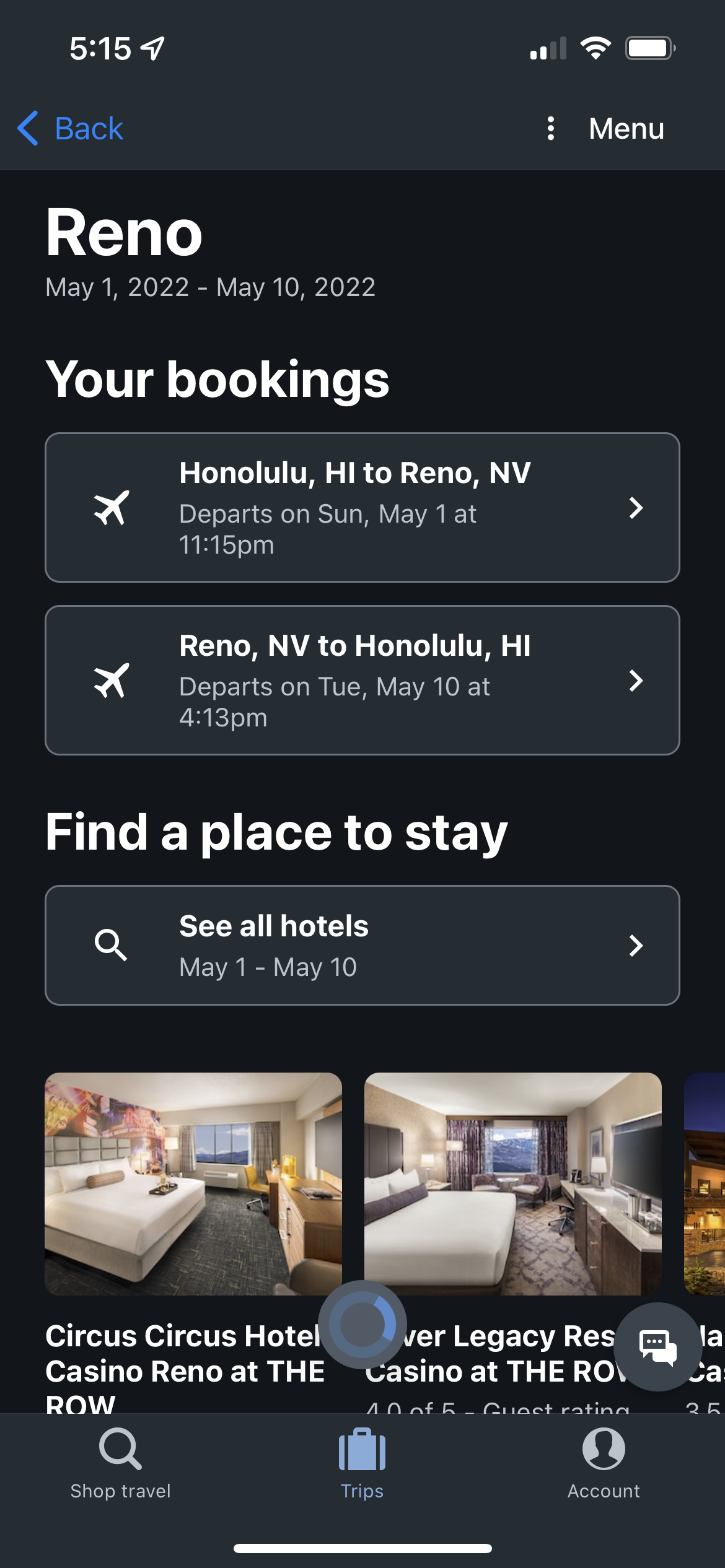
Task: See all hotels for May 1 - May 10
Action: [x=362, y=945]
